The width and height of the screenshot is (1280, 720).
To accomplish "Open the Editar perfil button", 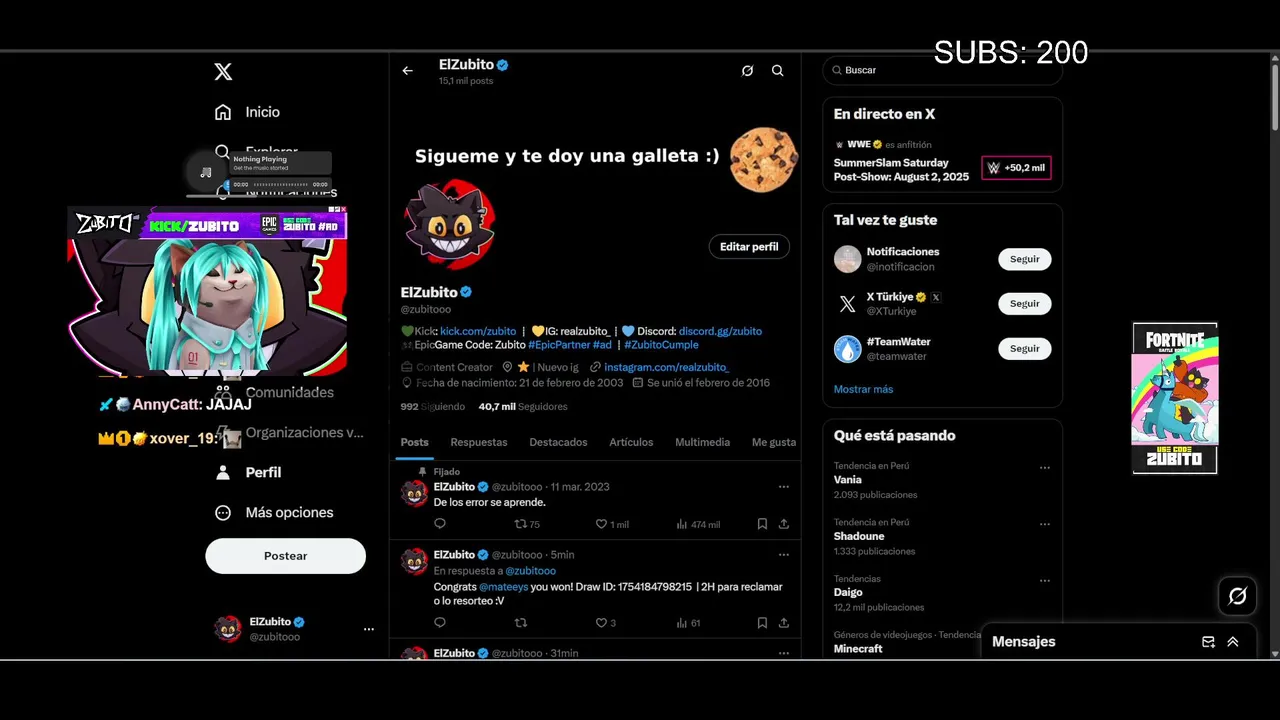I will click(749, 247).
